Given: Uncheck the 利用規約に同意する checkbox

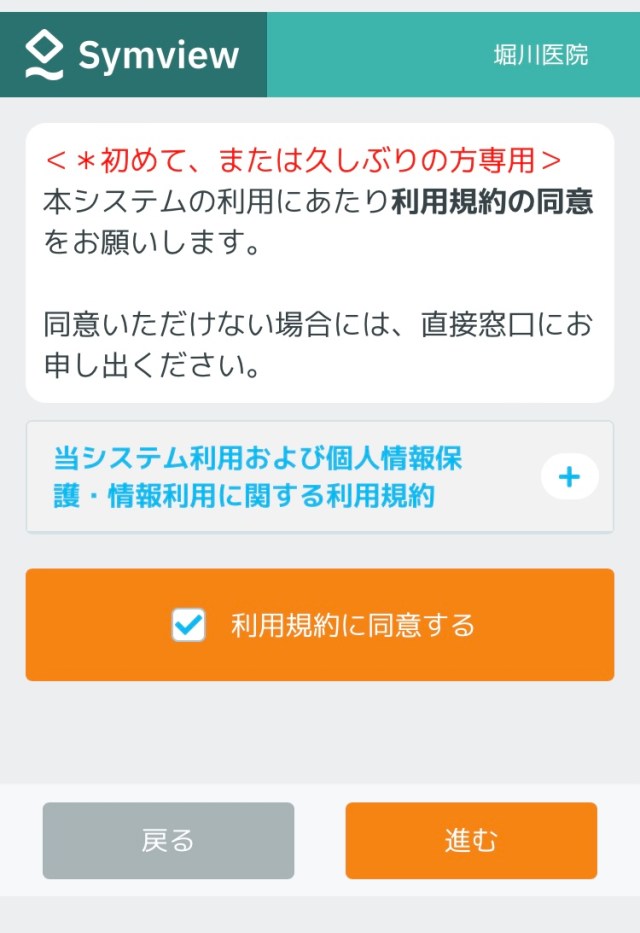Looking at the screenshot, I should tap(188, 626).
